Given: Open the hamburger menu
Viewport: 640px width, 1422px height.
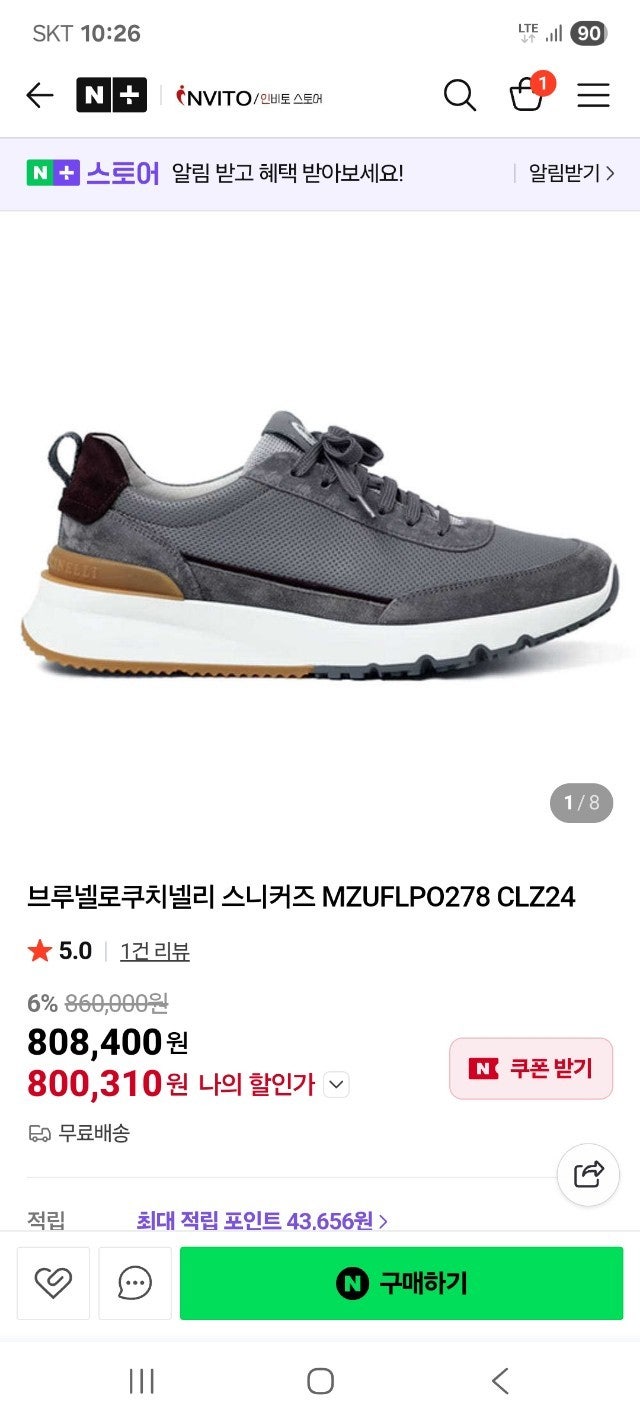Looking at the screenshot, I should (x=593, y=95).
